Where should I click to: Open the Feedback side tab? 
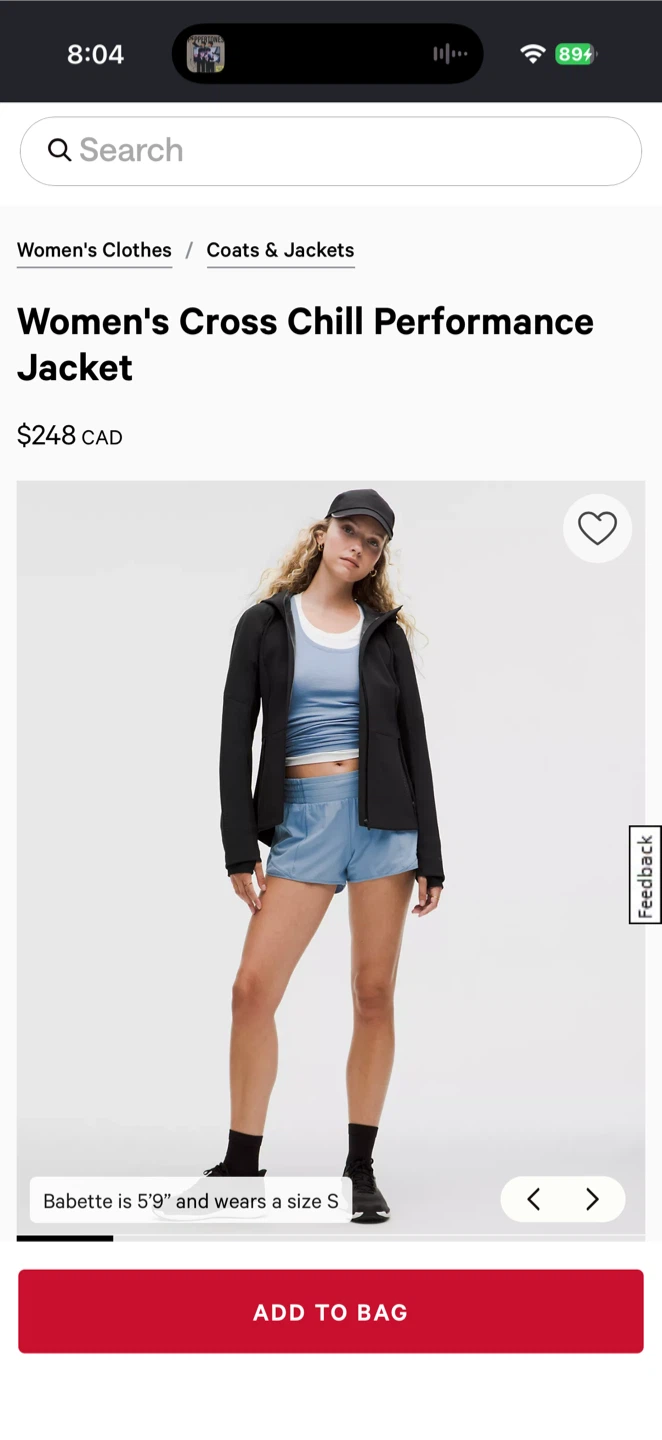[645, 875]
